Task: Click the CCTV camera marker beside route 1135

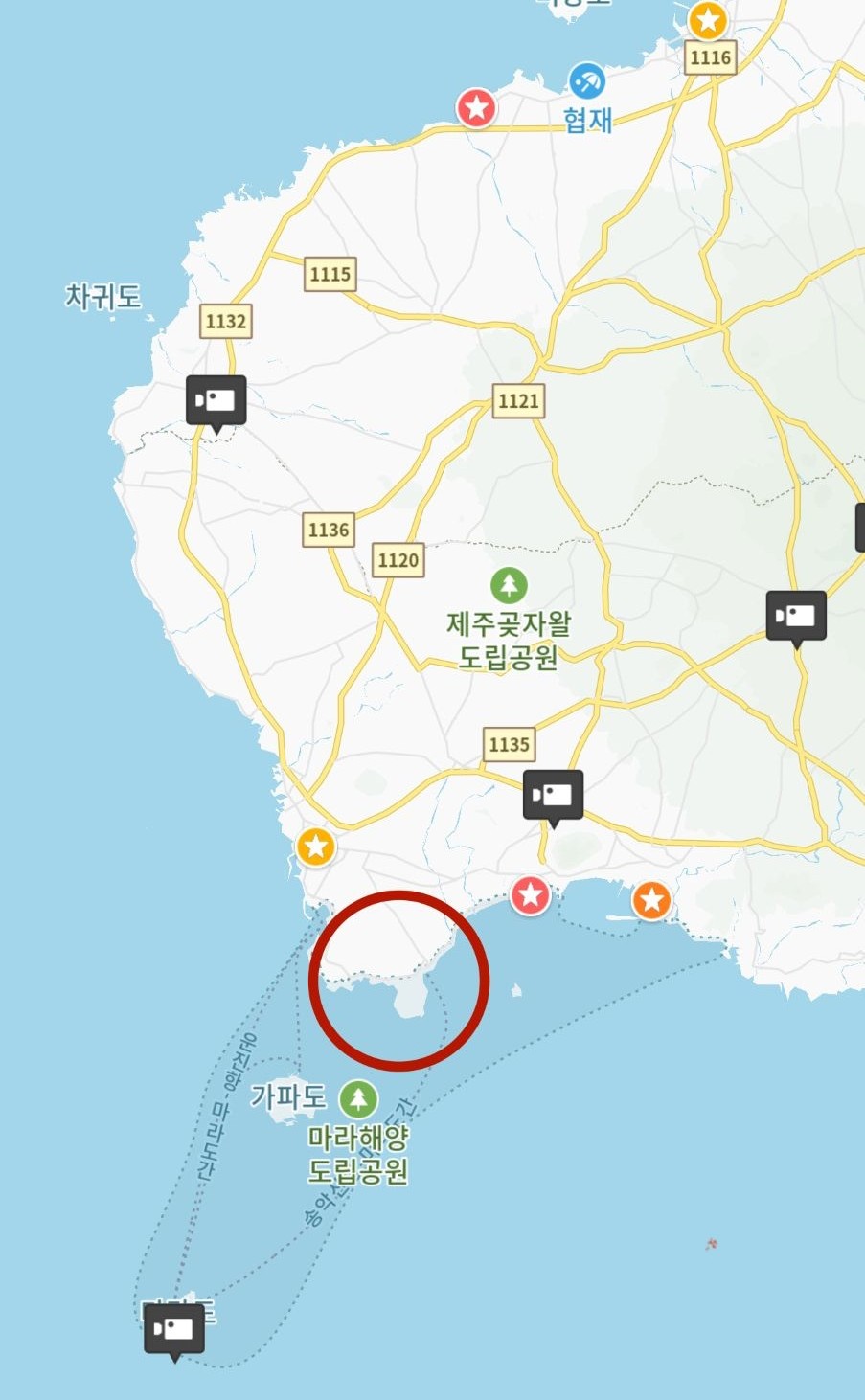Action: point(553,793)
